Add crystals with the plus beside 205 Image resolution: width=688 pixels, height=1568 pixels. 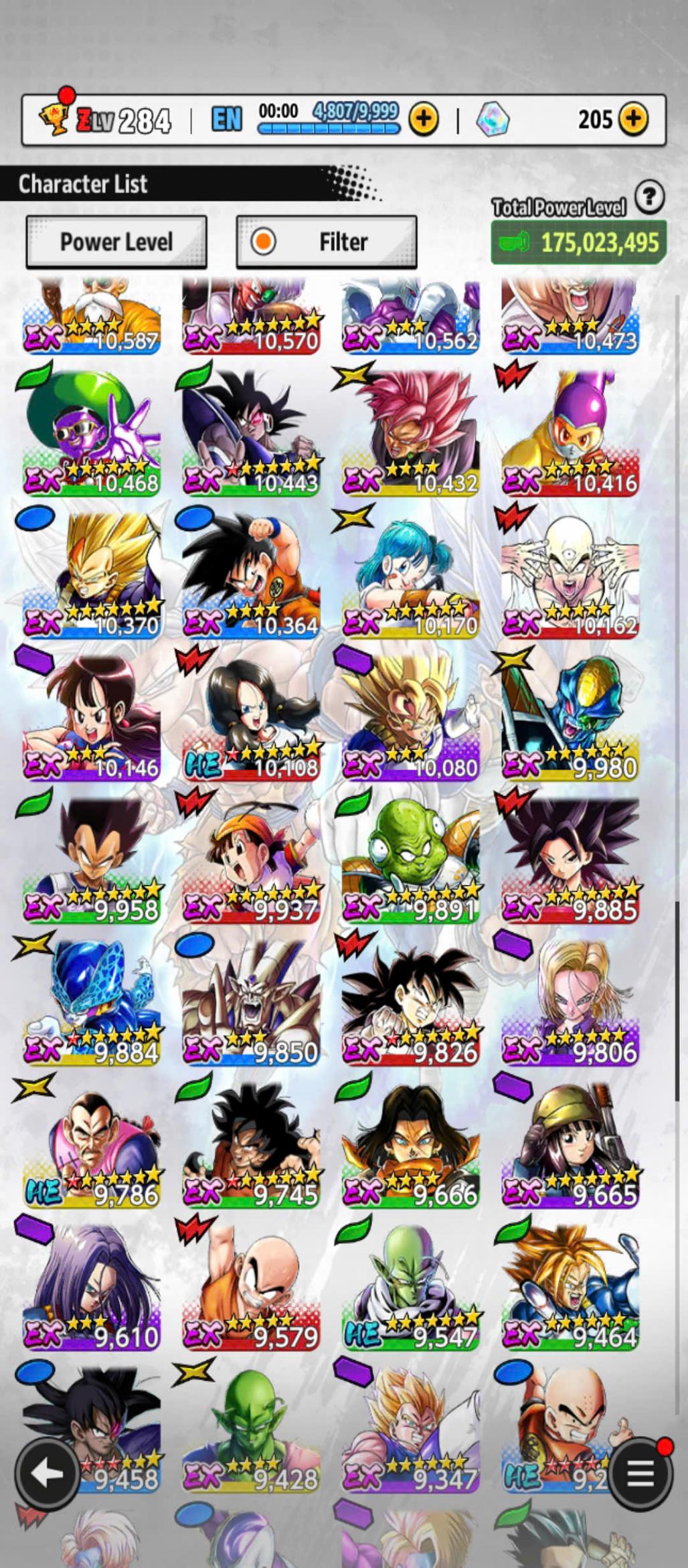click(633, 120)
